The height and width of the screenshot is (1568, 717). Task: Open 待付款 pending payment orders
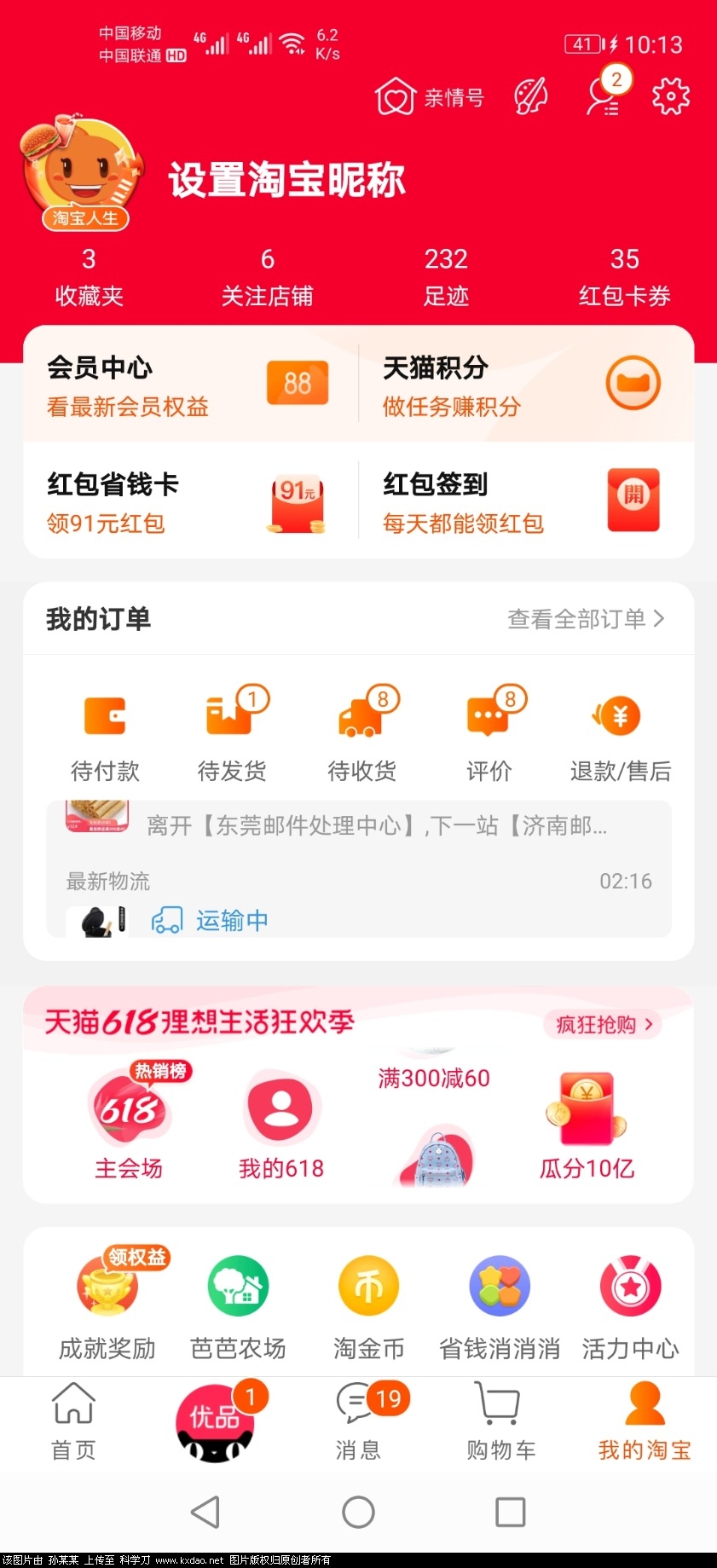coord(105,734)
